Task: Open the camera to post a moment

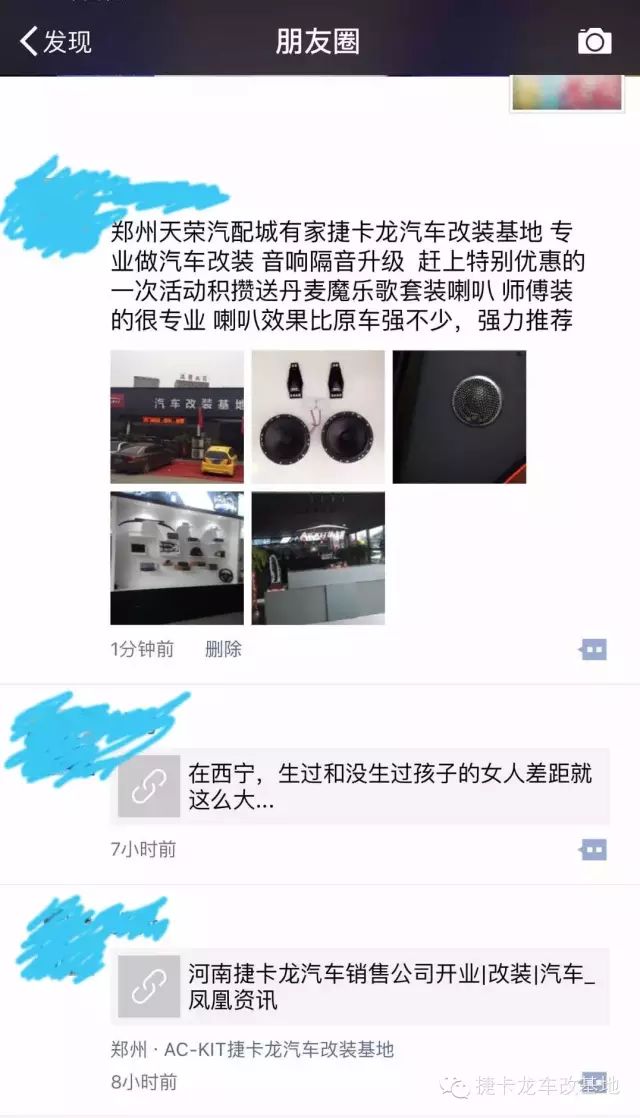Action: coord(594,41)
